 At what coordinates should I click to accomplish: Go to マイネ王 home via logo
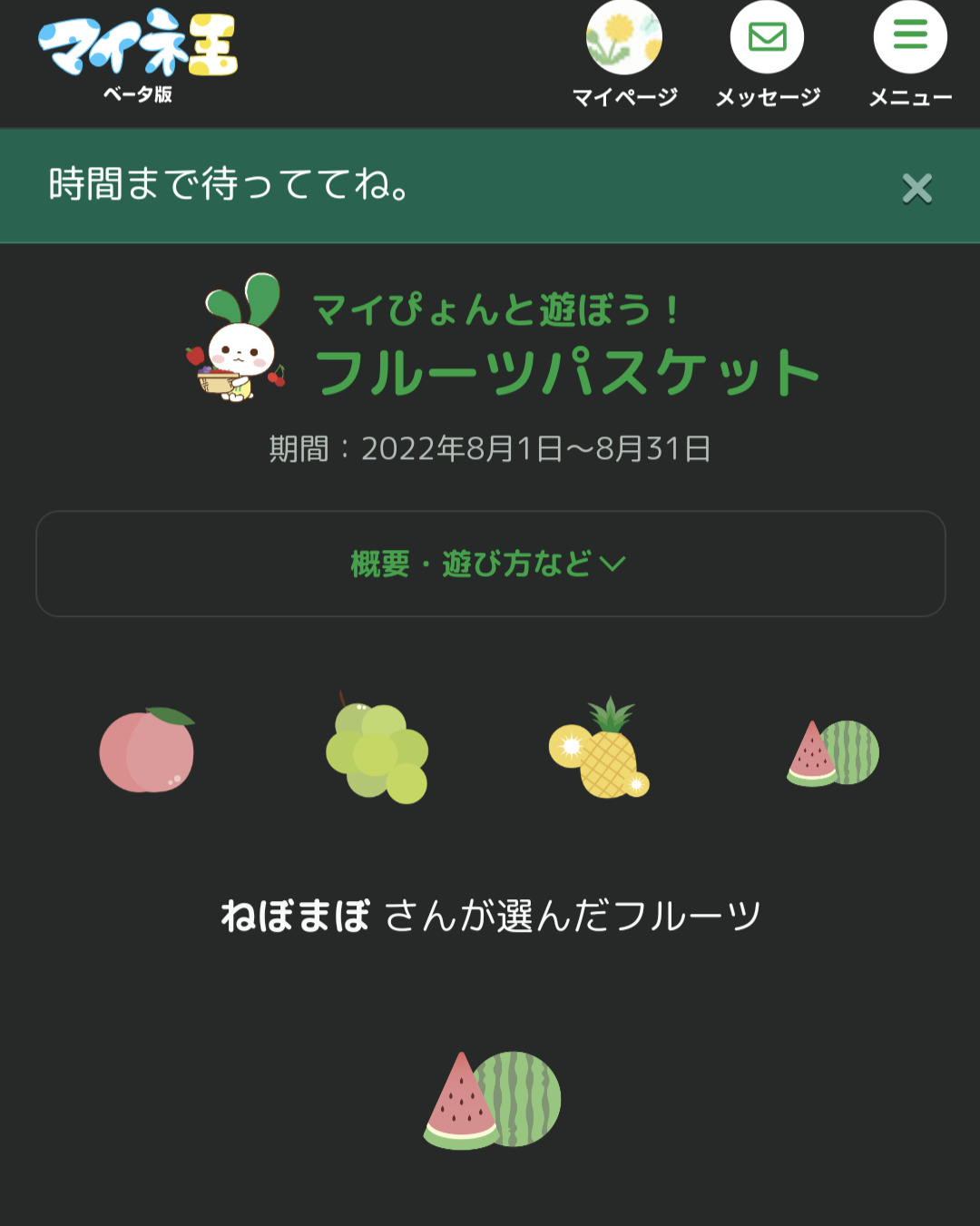(138, 54)
